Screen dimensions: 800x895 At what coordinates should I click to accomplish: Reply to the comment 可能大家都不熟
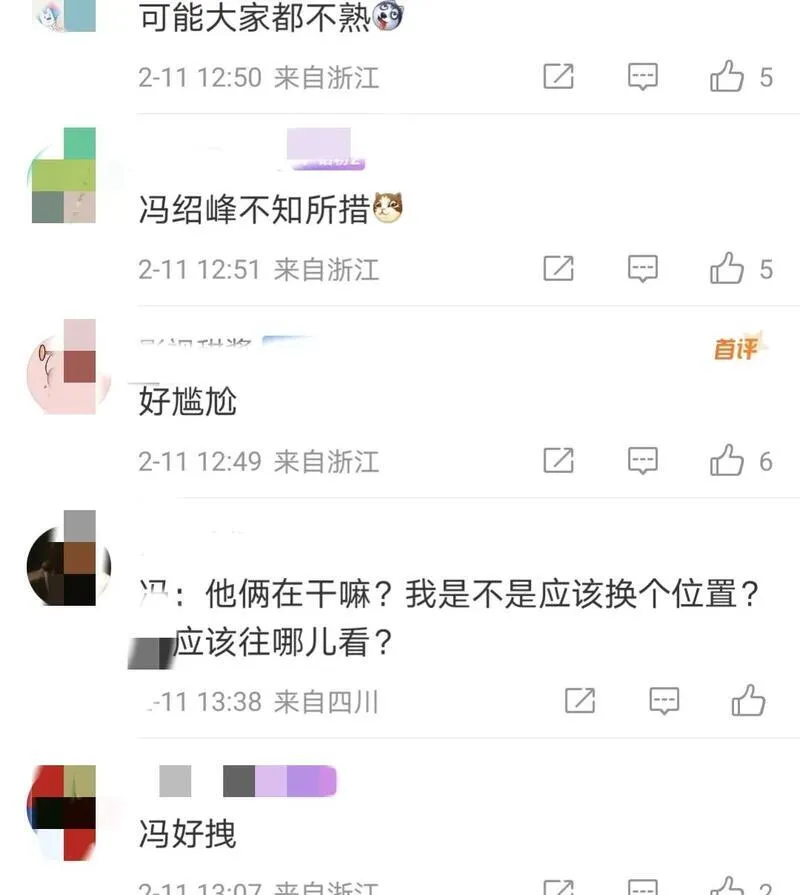643,77
